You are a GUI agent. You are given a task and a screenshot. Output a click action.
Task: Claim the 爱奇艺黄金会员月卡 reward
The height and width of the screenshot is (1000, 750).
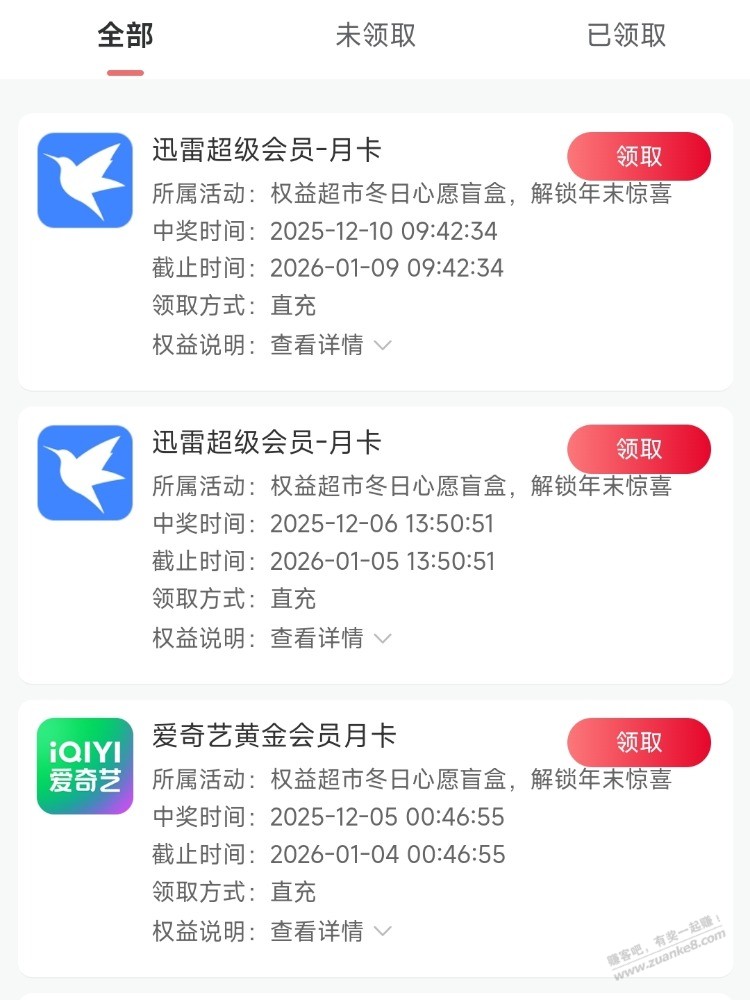(x=639, y=742)
